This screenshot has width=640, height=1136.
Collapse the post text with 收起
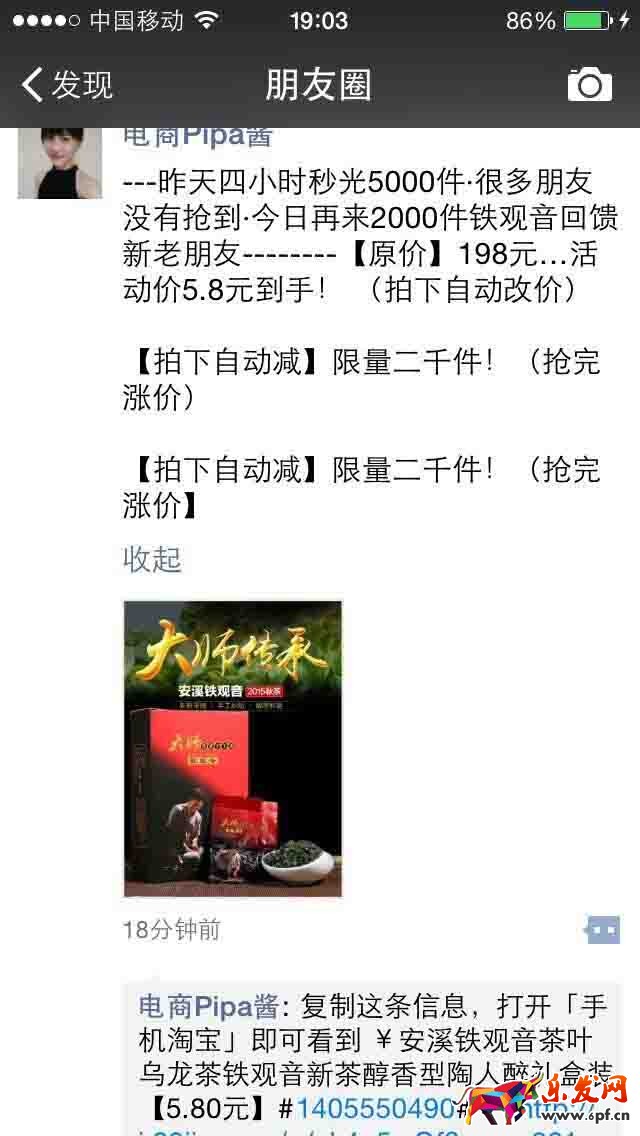pos(152,559)
